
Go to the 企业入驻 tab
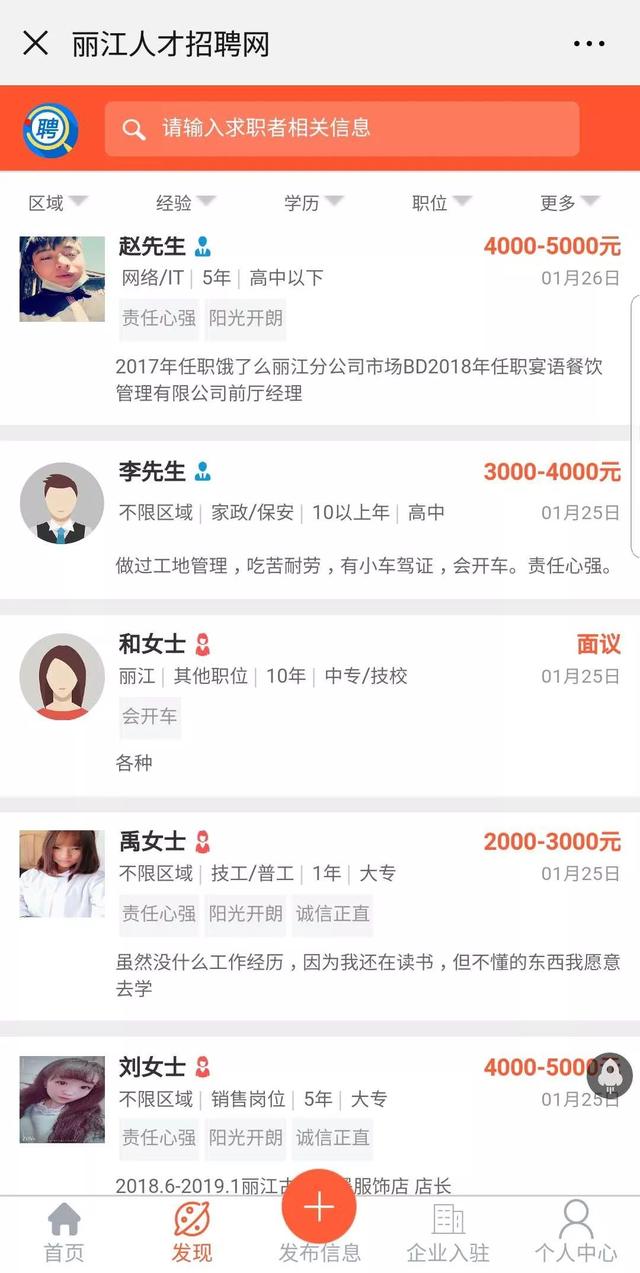pyautogui.click(x=447, y=1233)
